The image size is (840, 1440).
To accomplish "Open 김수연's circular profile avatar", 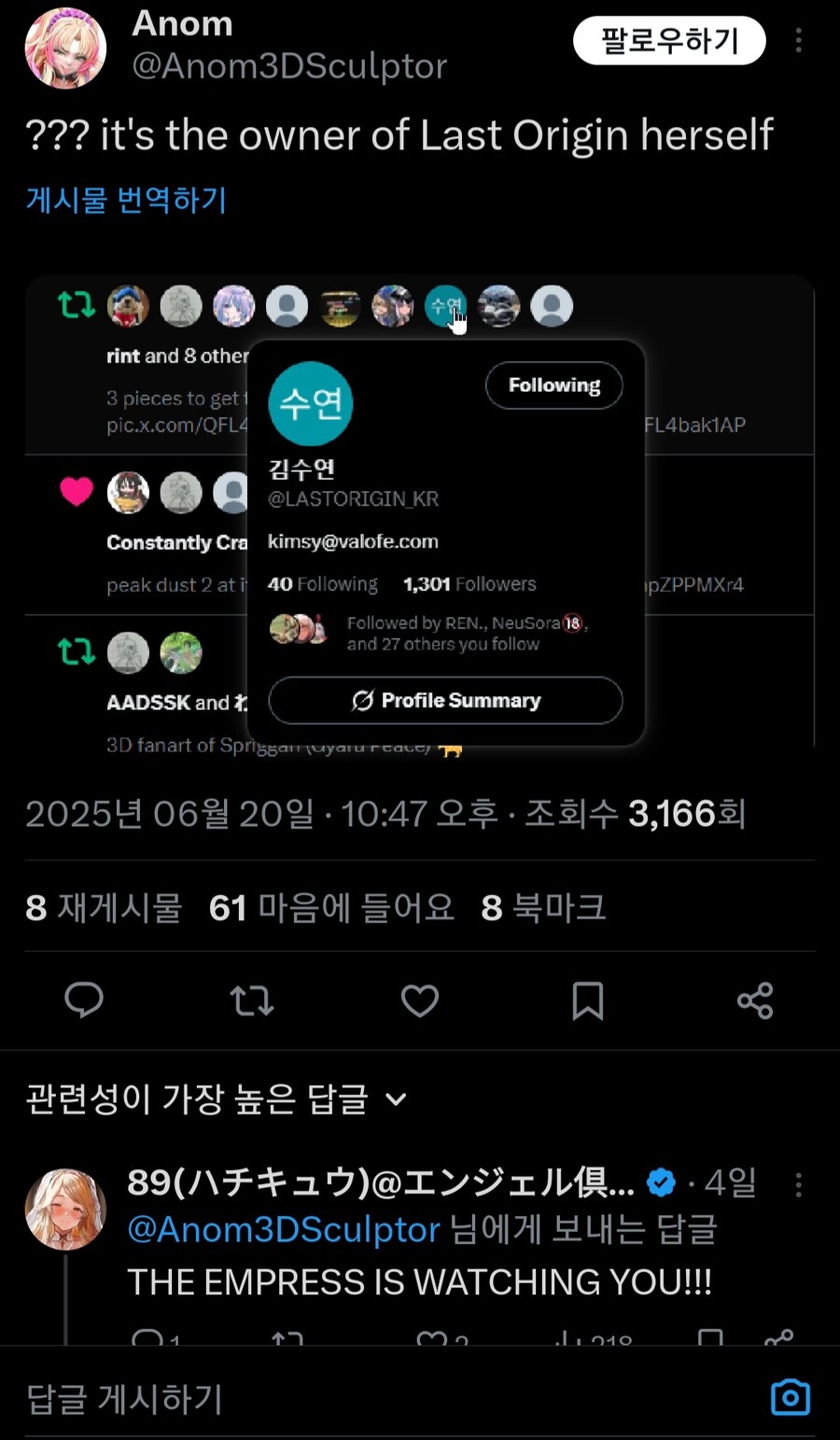I will [310, 403].
